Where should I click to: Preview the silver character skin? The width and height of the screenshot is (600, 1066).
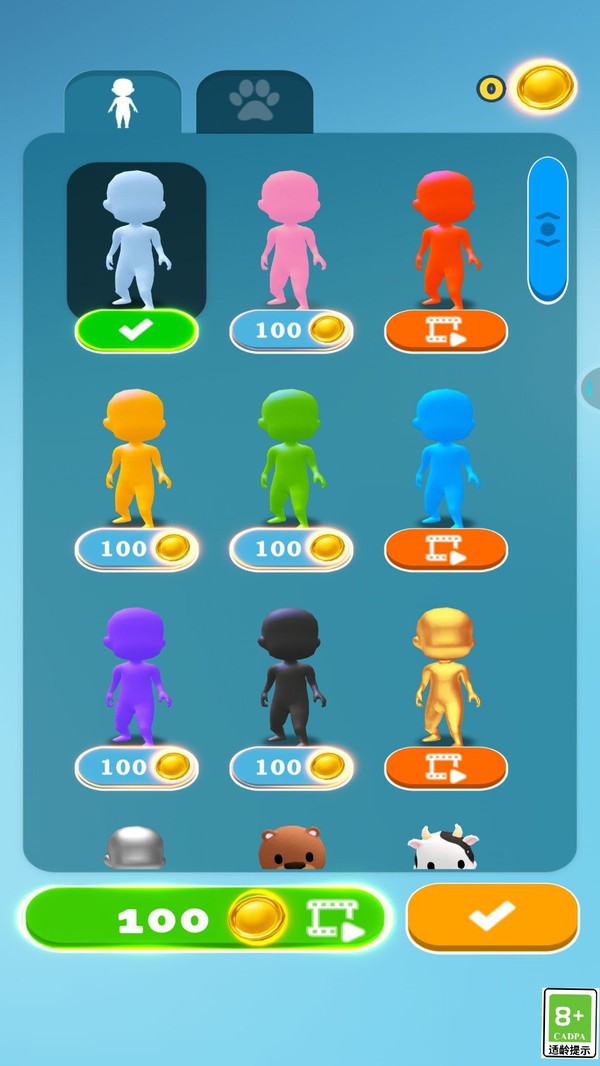[x=135, y=848]
